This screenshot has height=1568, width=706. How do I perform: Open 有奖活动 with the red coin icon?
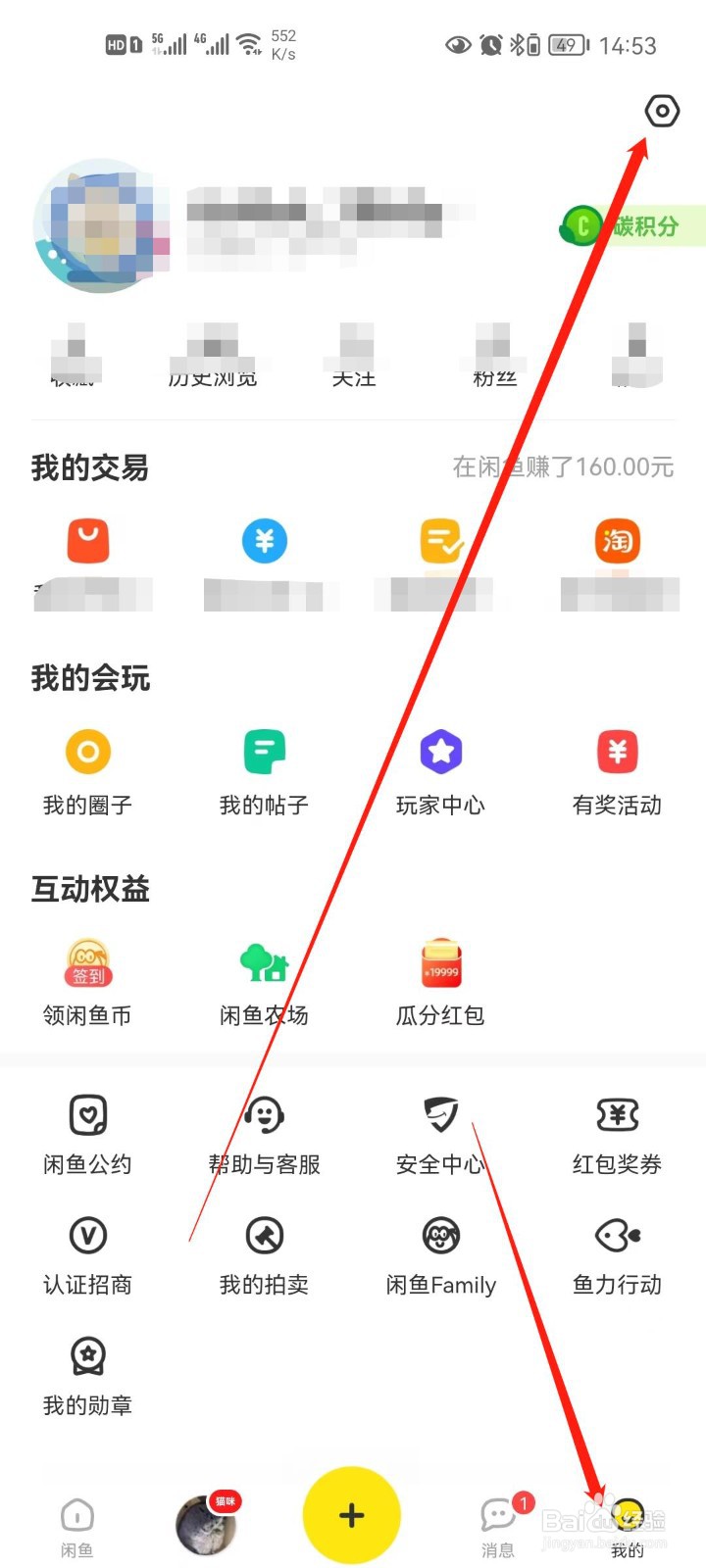pos(617,751)
